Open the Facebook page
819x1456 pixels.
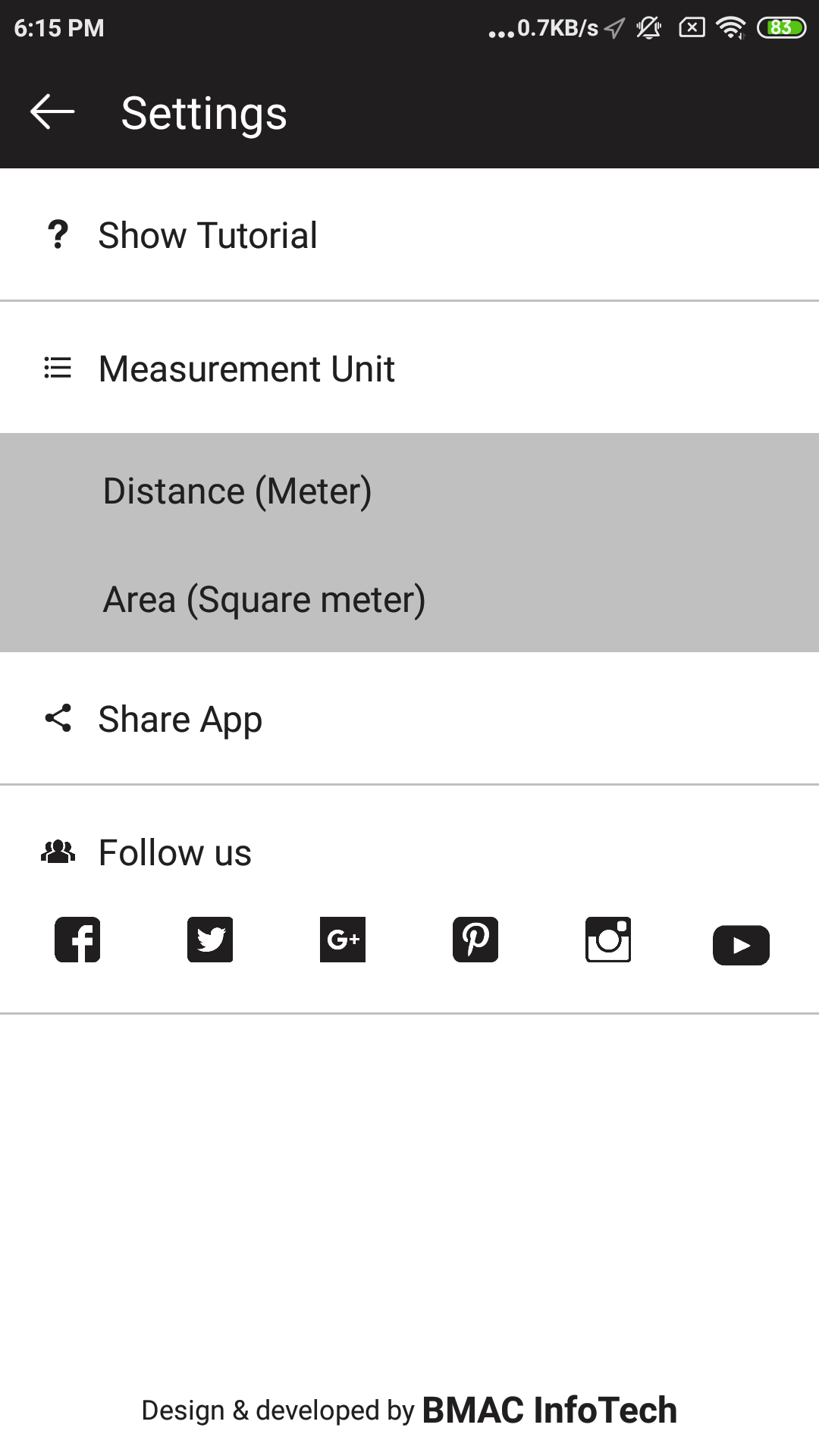tap(77, 940)
